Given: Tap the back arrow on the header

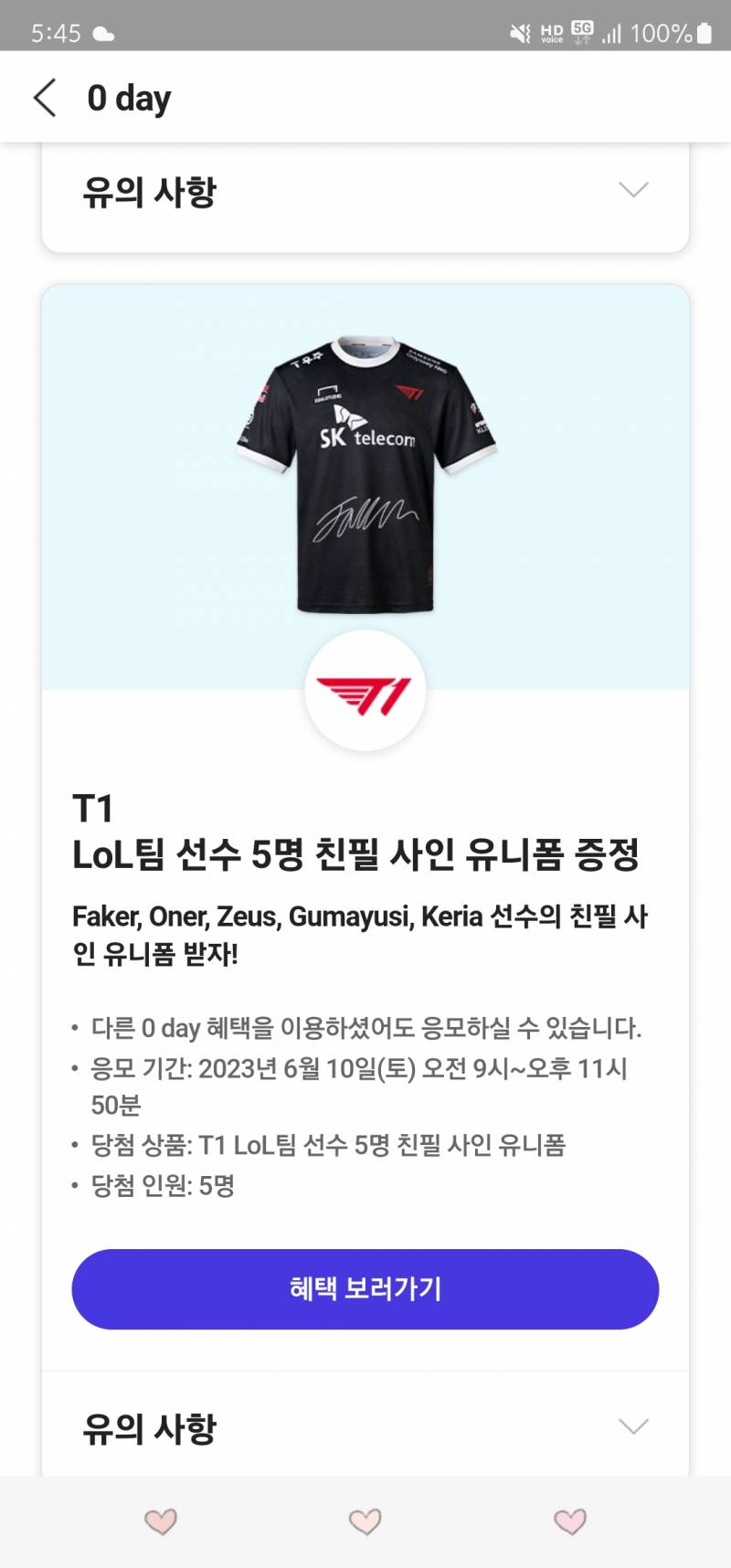Looking at the screenshot, I should click(x=45, y=97).
